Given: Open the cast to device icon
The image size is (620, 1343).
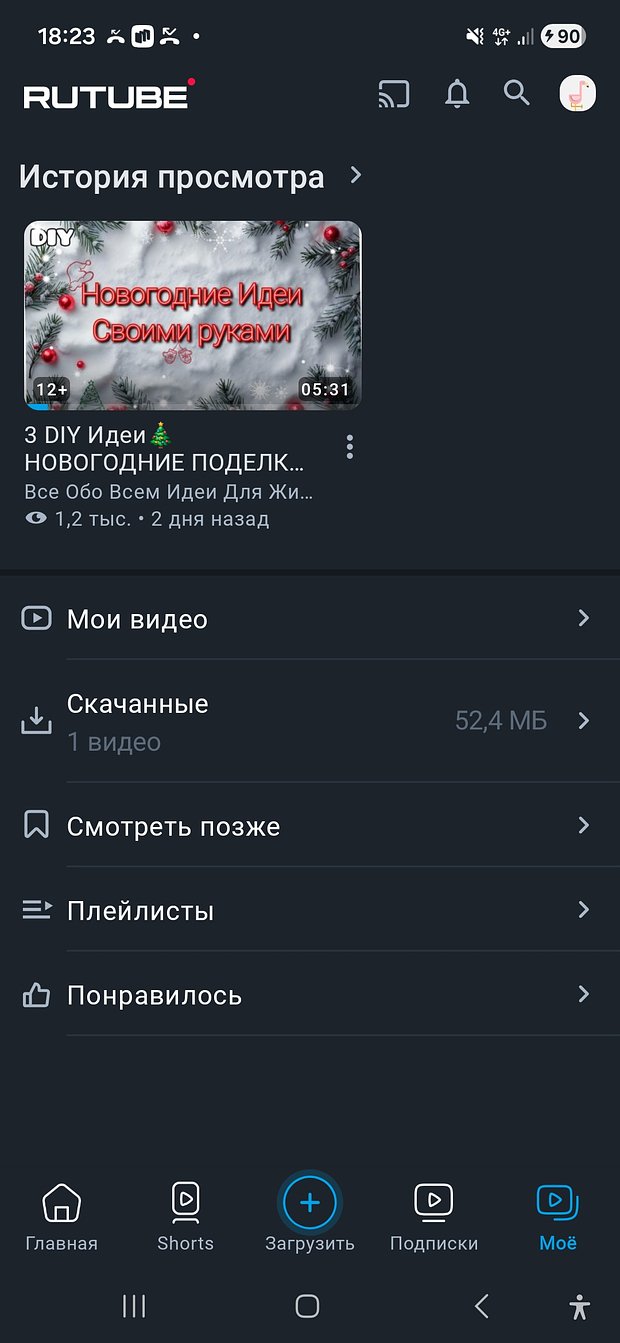Looking at the screenshot, I should [x=393, y=94].
